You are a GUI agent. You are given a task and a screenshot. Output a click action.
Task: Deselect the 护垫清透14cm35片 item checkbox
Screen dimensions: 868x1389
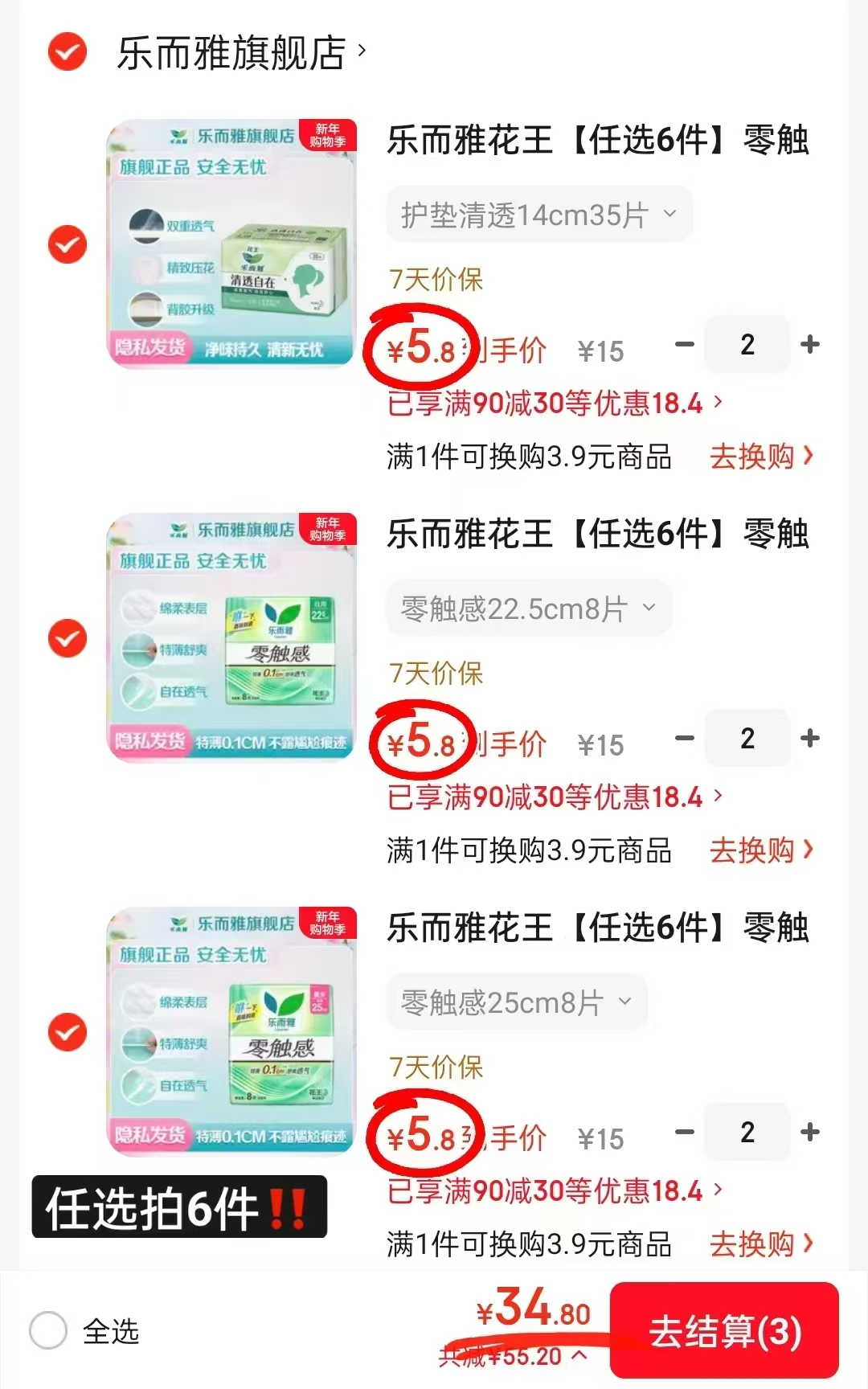pyautogui.click(x=67, y=244)
